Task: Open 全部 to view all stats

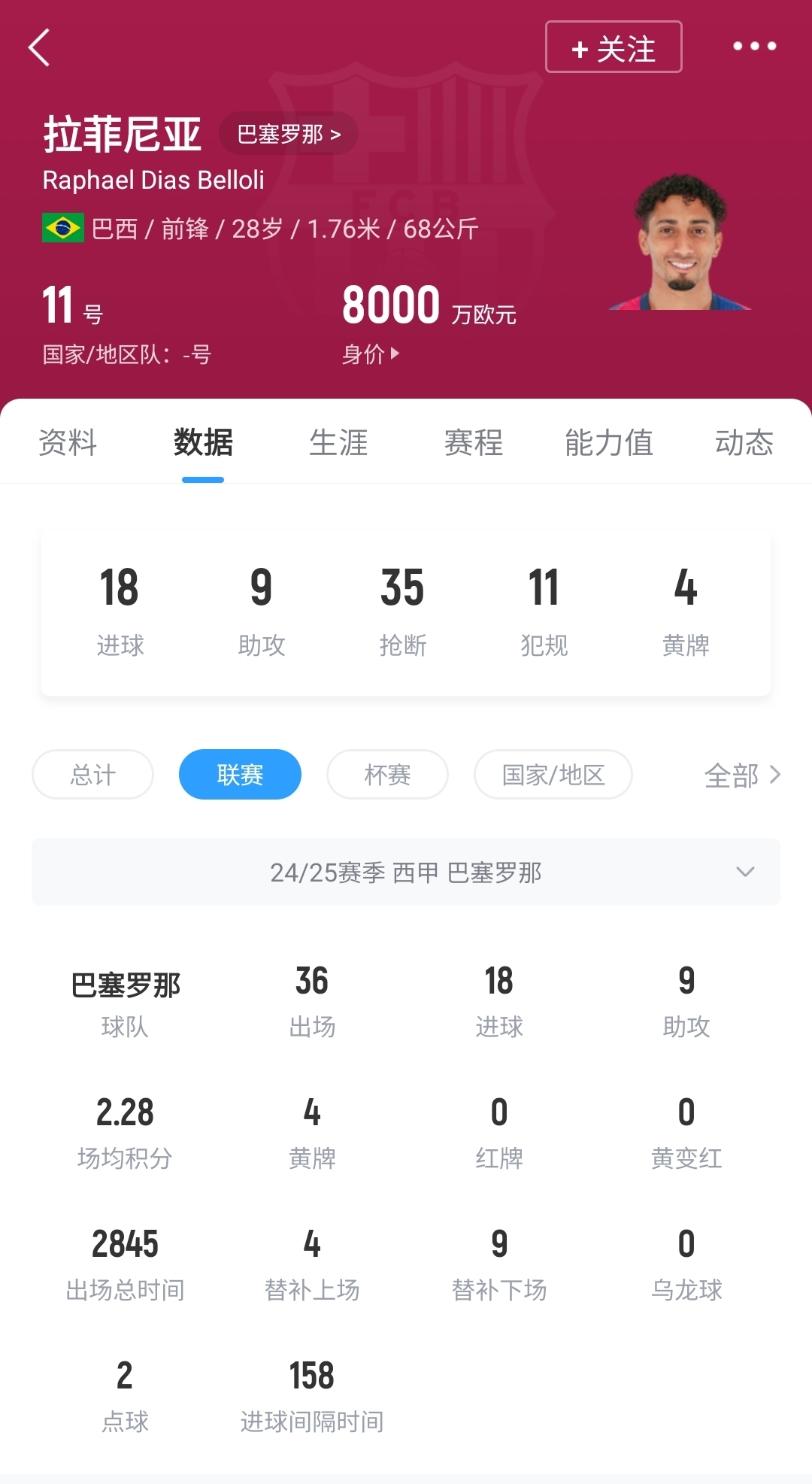Action: [x=742, y=775]
